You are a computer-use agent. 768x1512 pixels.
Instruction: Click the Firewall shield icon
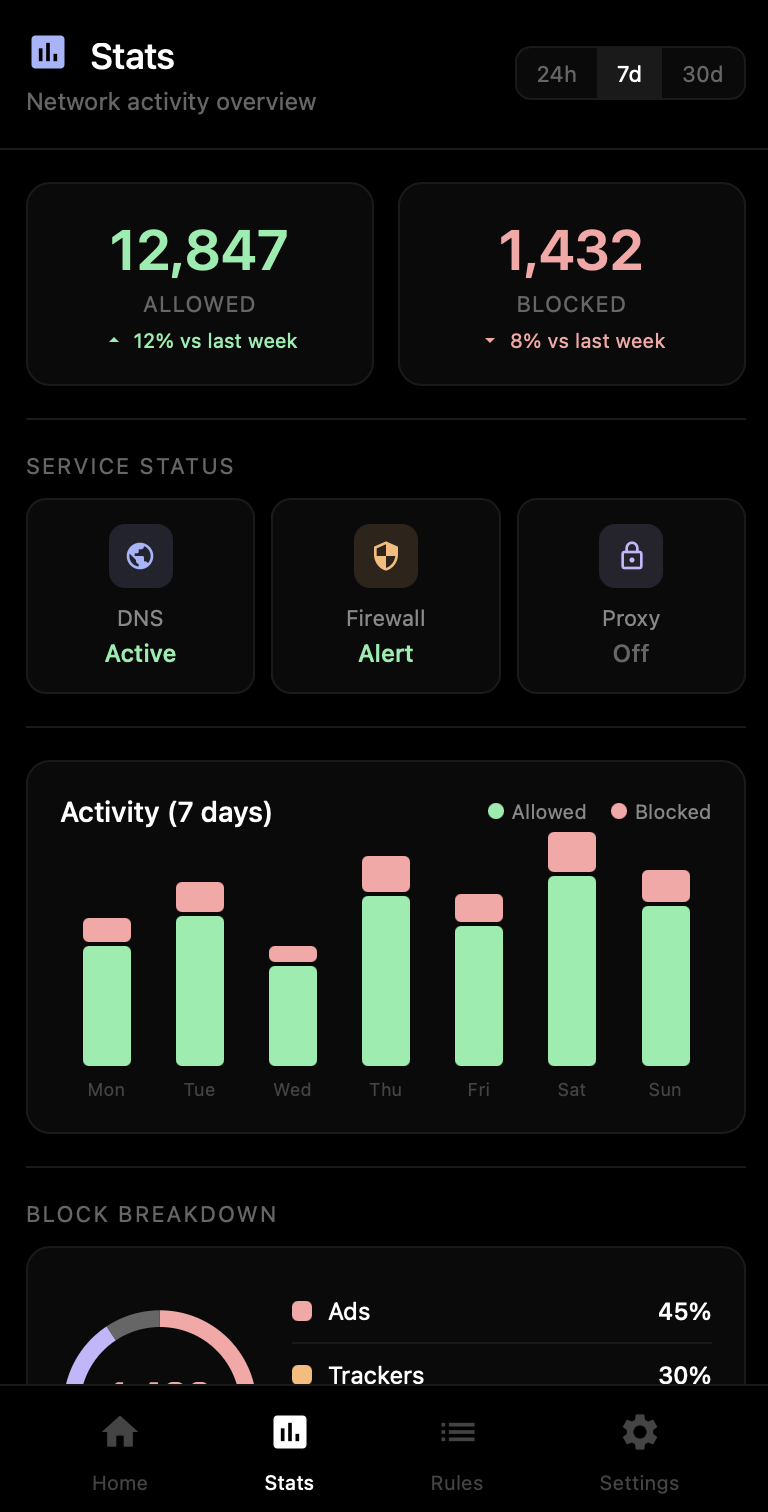pyautogui.click(x=385, y=556)
